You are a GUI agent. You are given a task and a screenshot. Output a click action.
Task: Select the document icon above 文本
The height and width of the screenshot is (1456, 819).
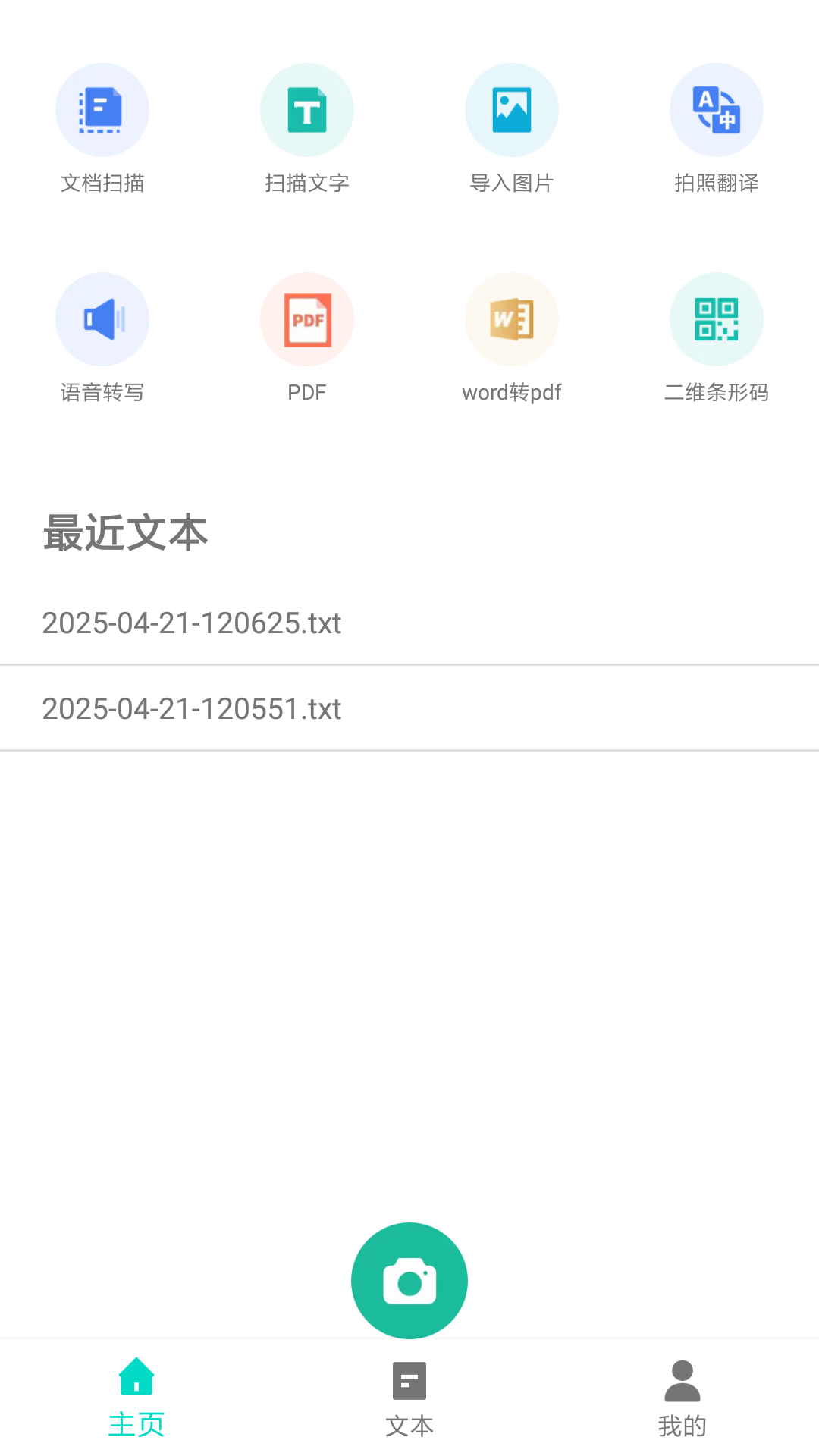point(409,1382)
